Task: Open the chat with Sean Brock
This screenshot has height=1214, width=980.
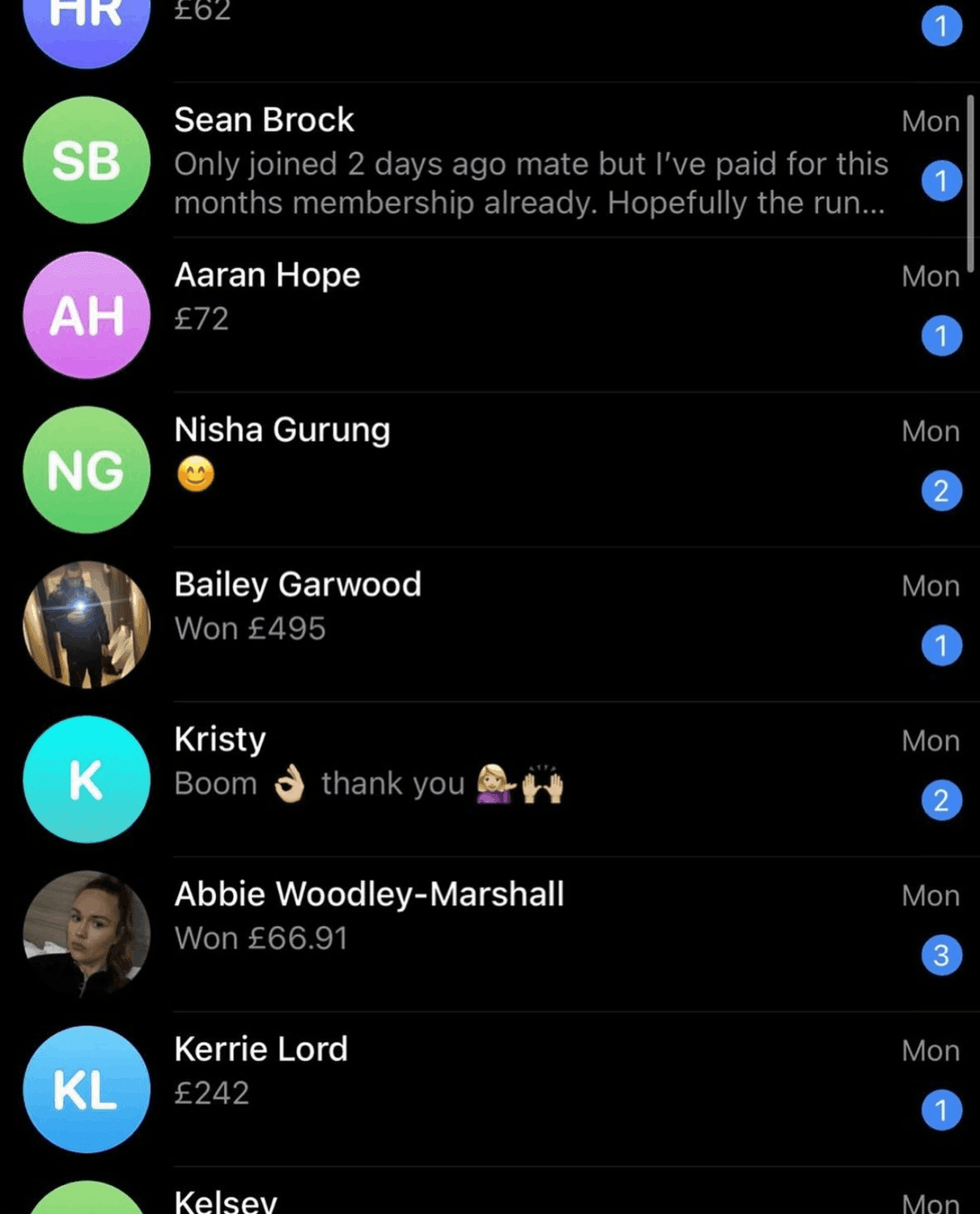Action: point(530,160)
